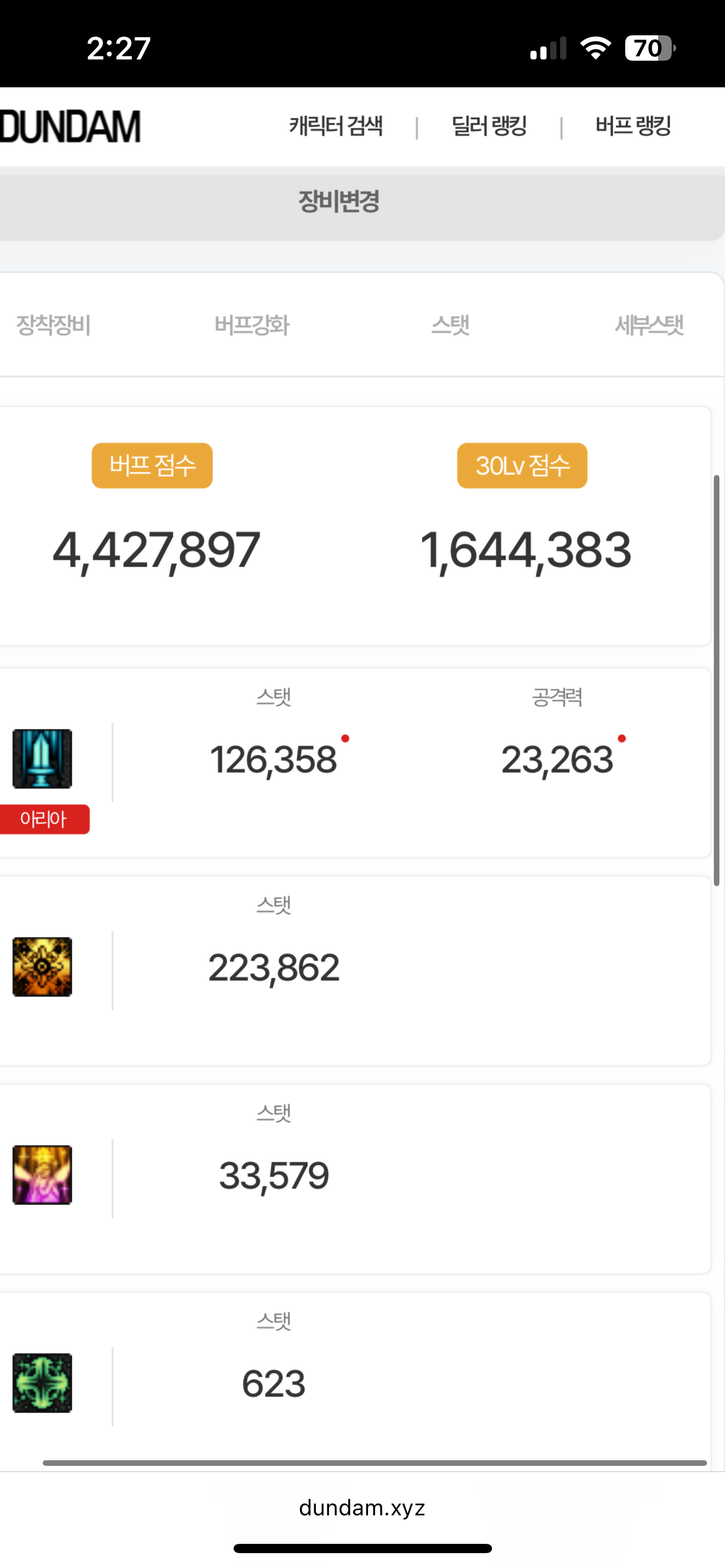Tap the 장비변경 button
Viewport: 725px width, 1568px height.
pos(340,202)
